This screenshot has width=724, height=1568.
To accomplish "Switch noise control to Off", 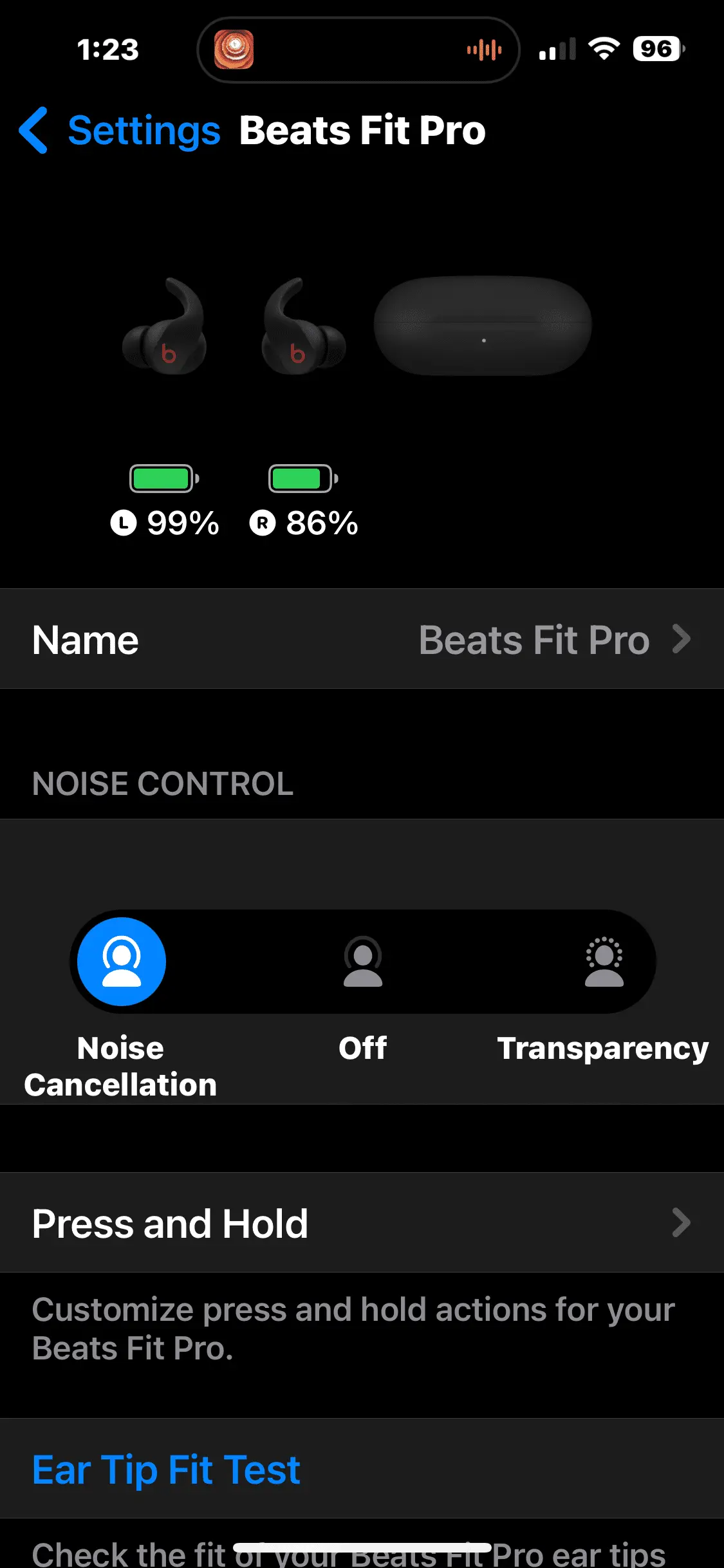I will (x=363, y=962).
